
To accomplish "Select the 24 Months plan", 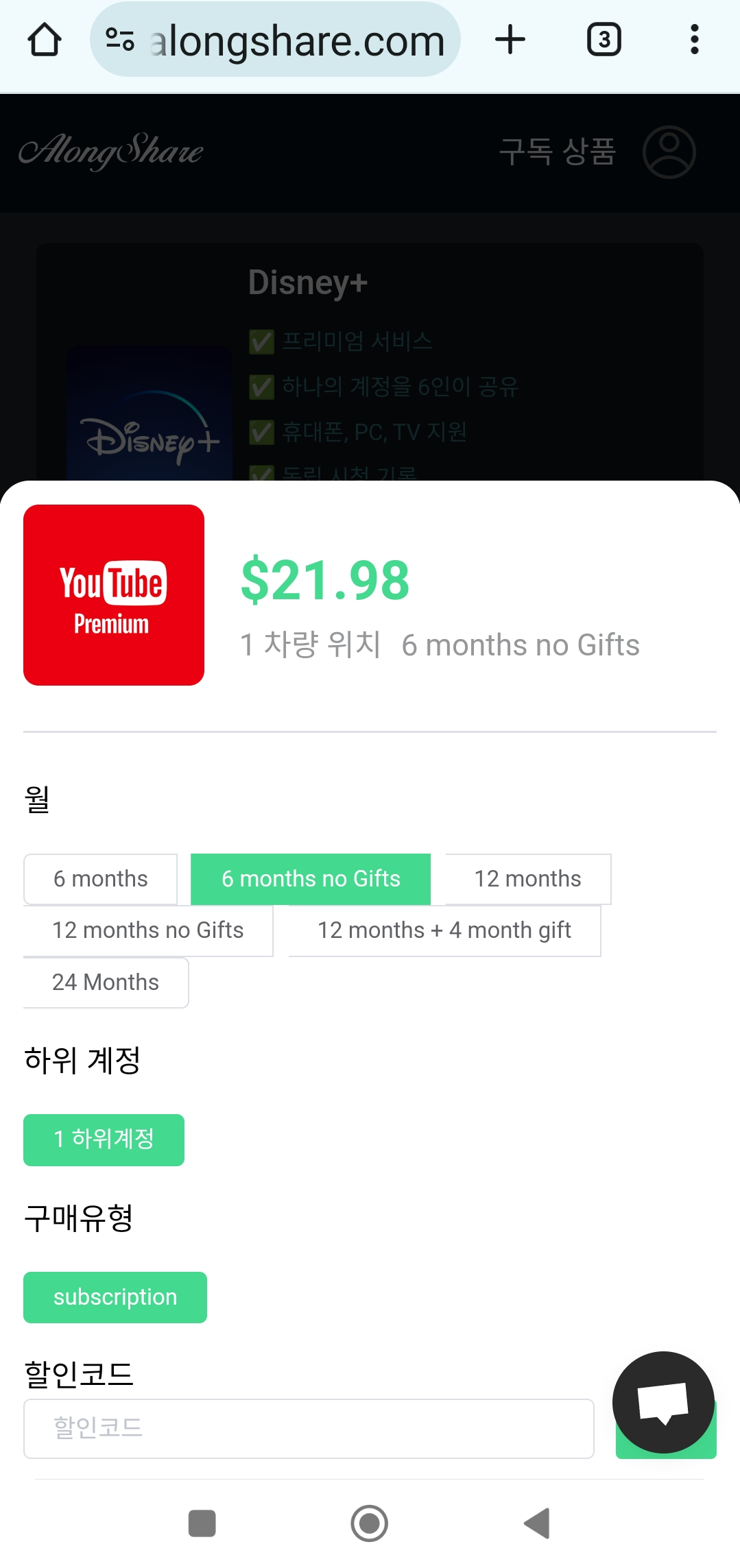I will pos(105,982).
